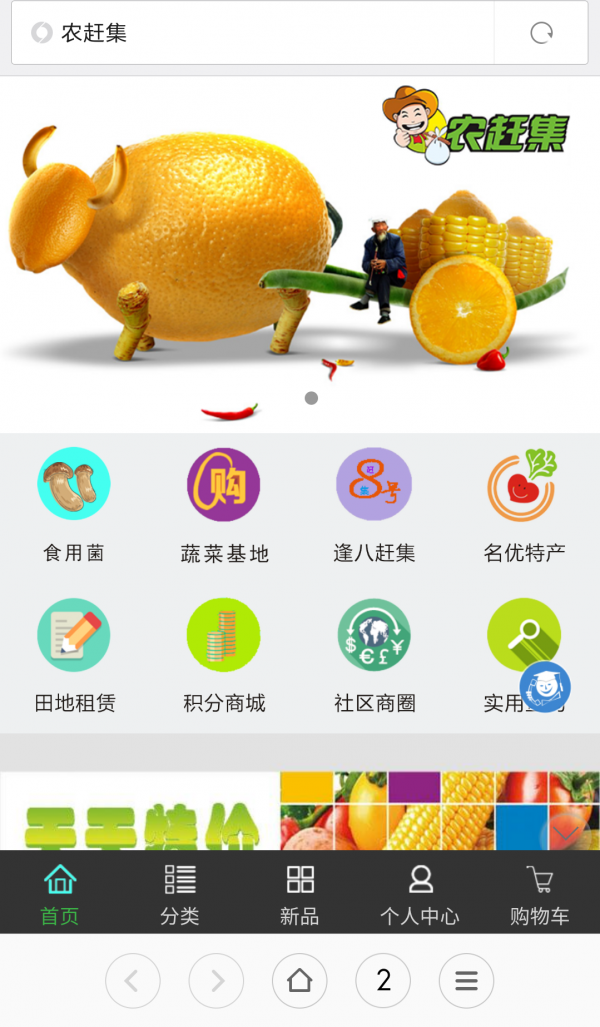Go back with the browser back arrow

[x=133, y=981]
